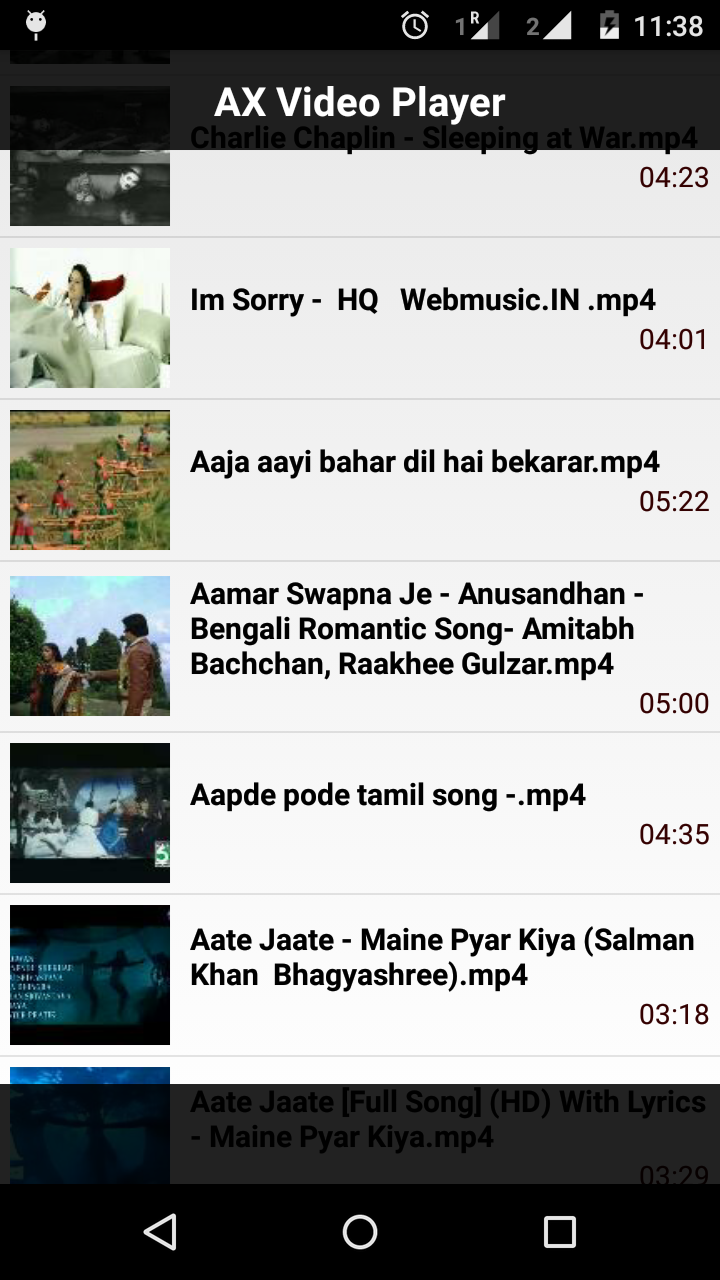Tap the Back navigation triangle
Viewport: 720px width, 1280px height.
(162, 1232)
